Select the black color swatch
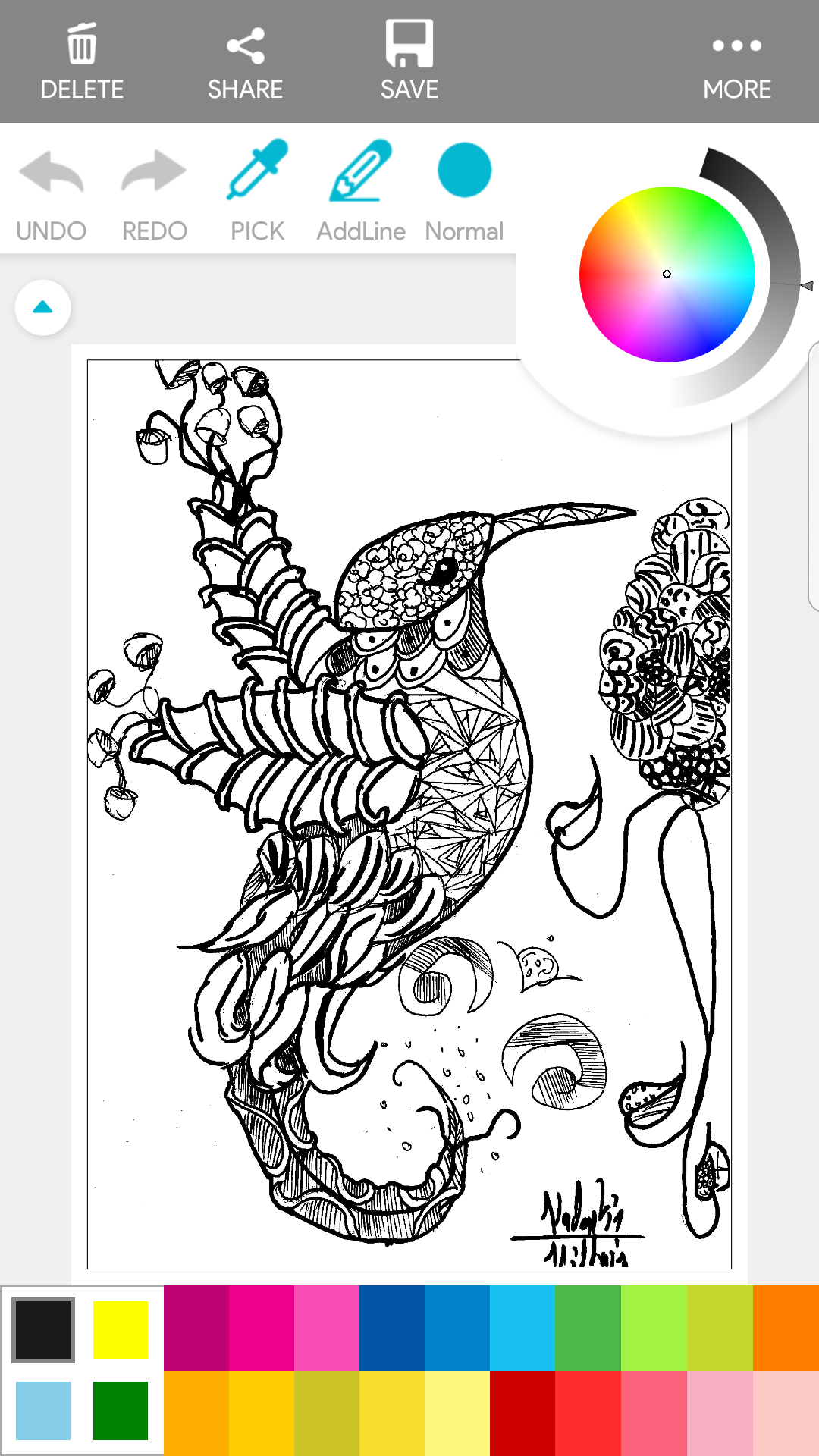 tap(43, 1329)
